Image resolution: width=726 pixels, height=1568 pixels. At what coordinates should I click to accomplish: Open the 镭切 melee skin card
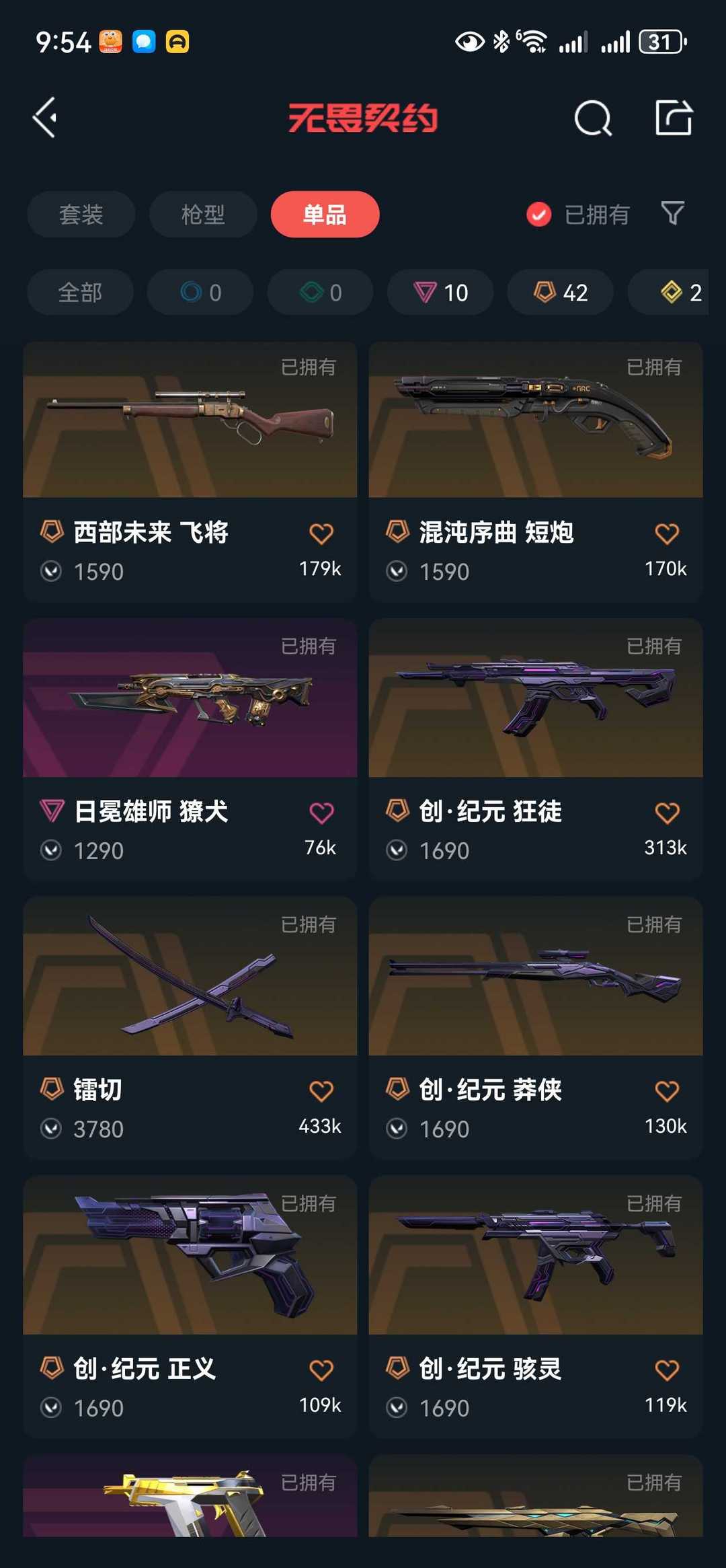[190, 1029]
